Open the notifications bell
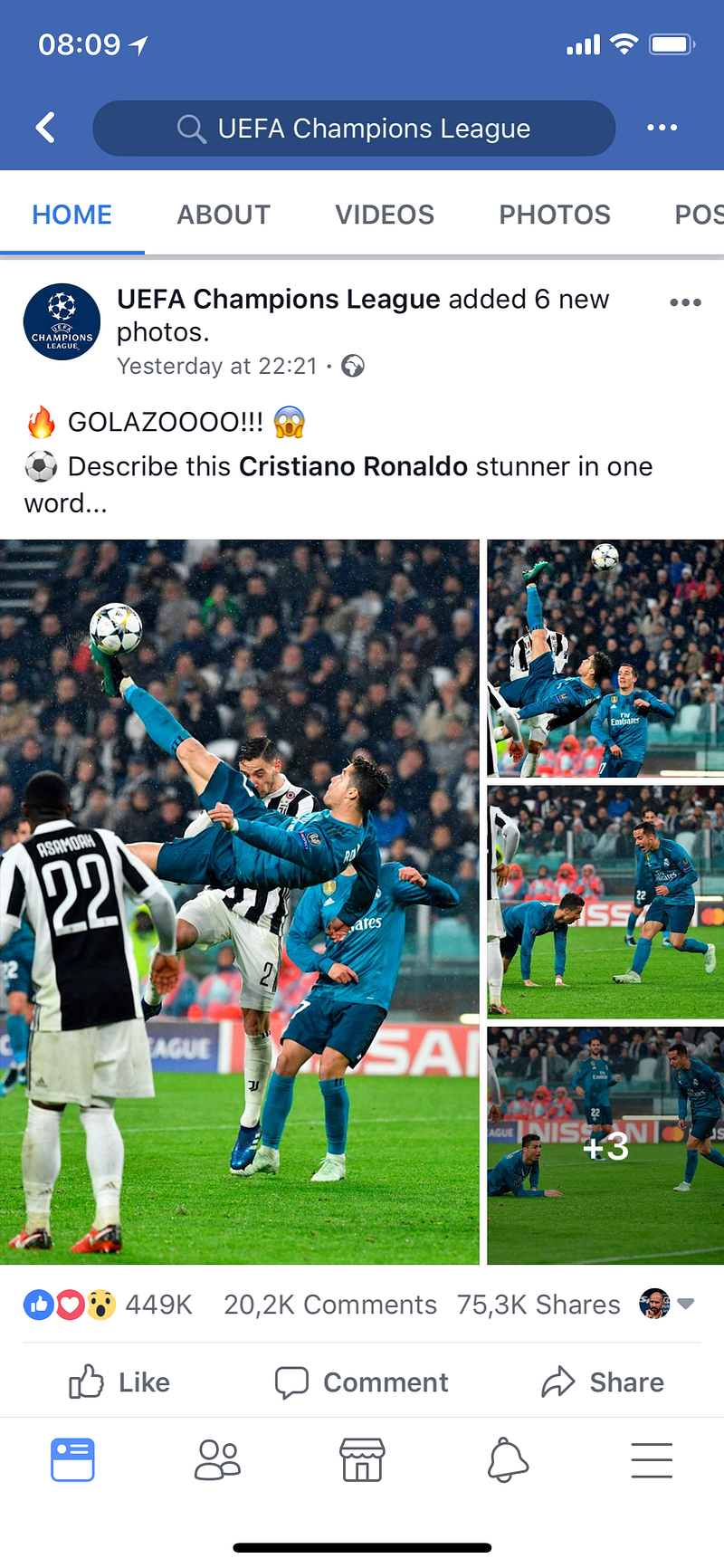The image size is (724, 1568). click(508, 1460)
